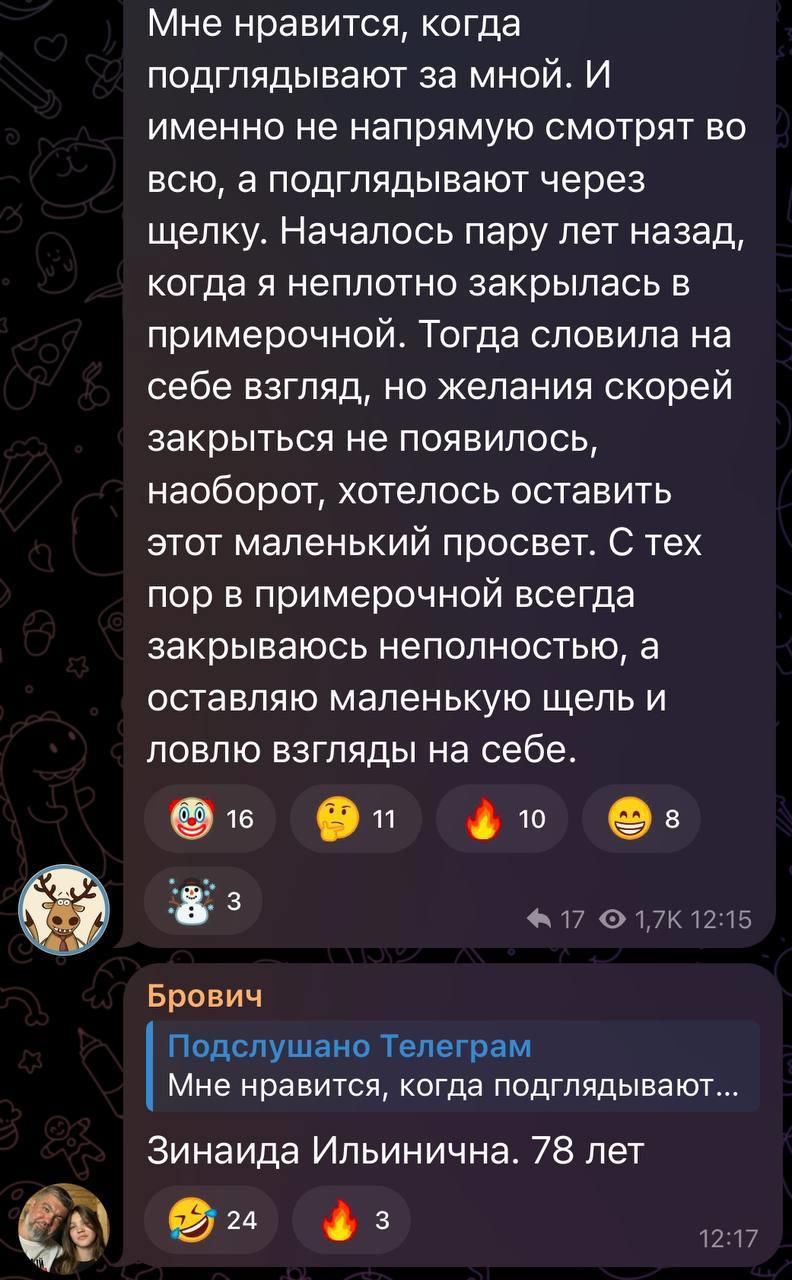The image size is (792, 1280).
Task: Select the grinning face reaction with 8 votes
Action: click(x=639, y=820)
